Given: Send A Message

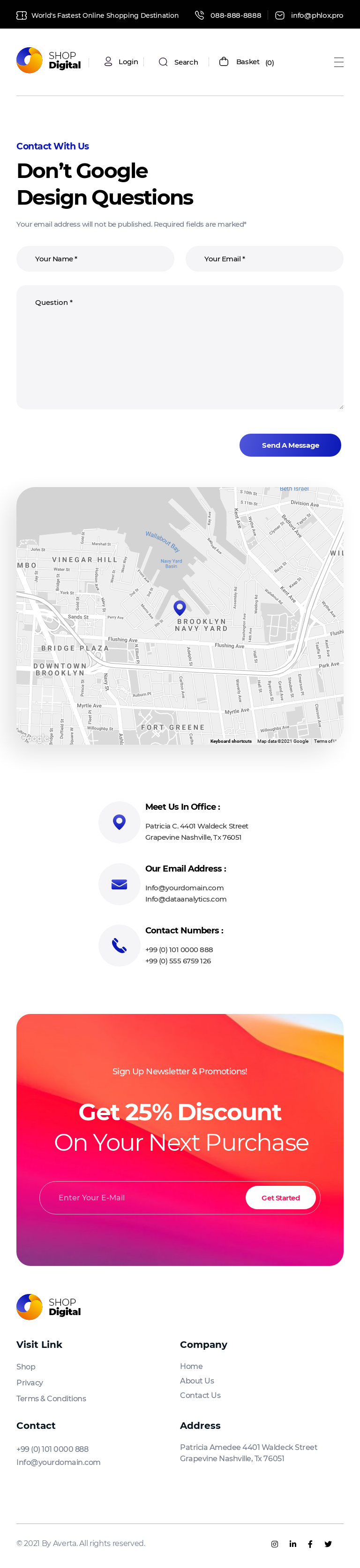Looking at the screenshot, I should [290, 445].
